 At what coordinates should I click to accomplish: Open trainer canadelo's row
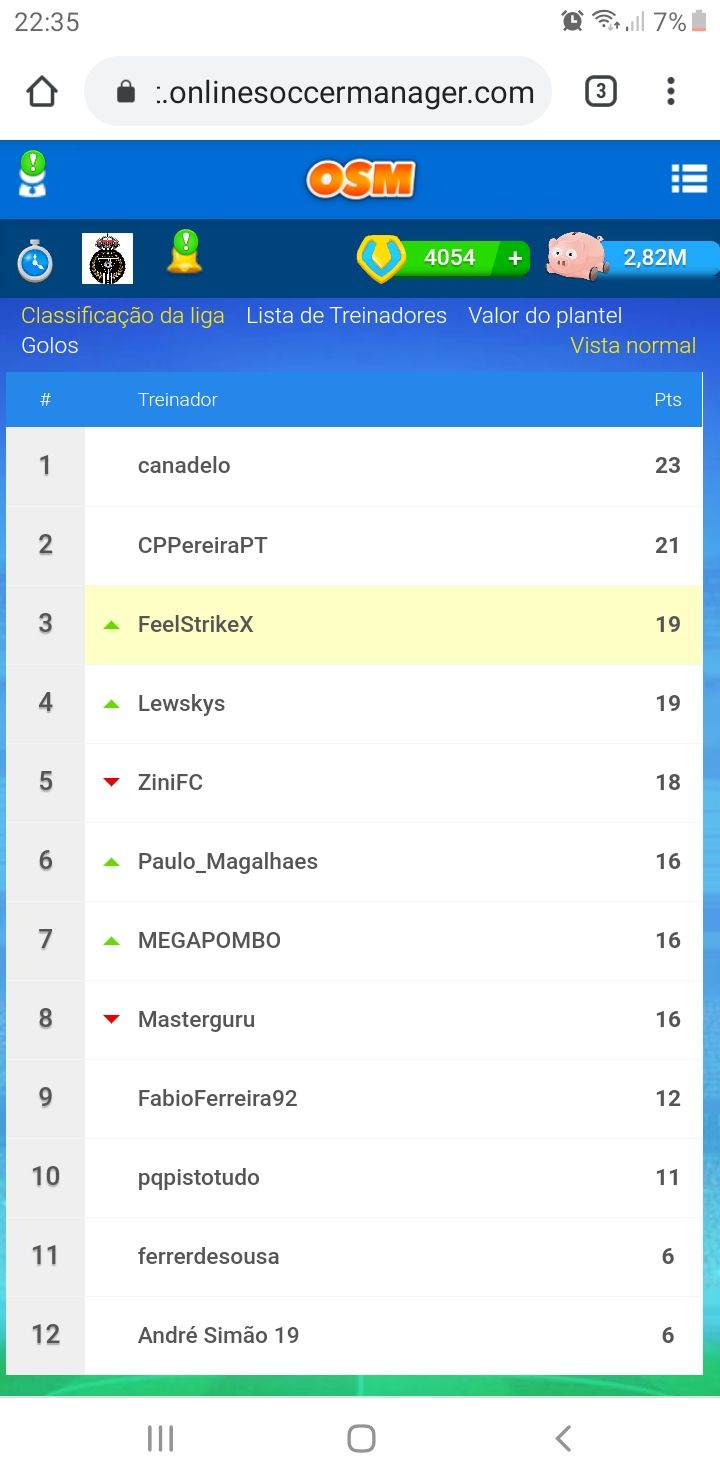354,466
